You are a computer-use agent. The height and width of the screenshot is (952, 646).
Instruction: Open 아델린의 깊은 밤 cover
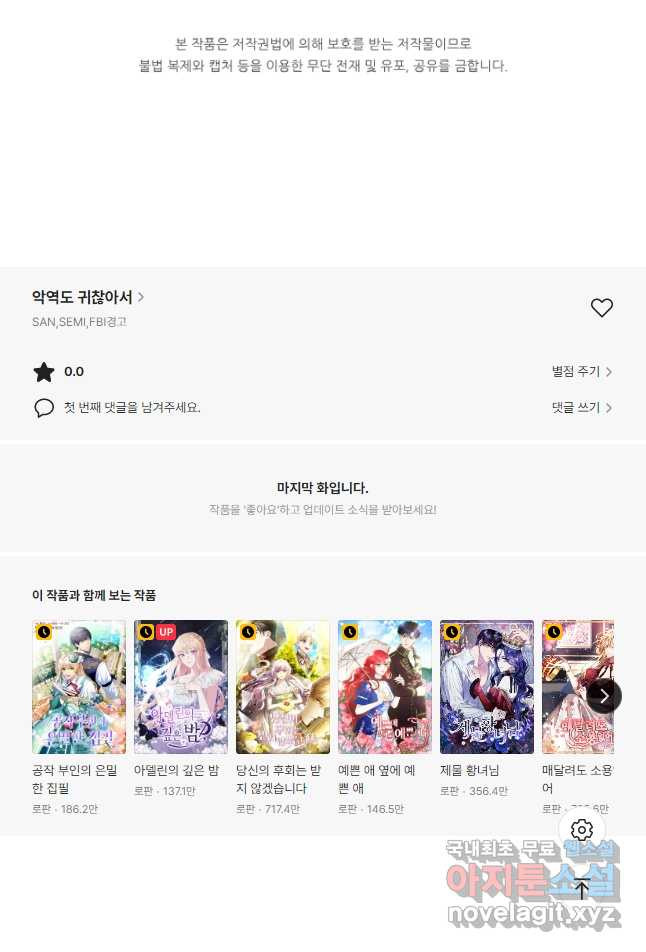(x=181, y=687)
